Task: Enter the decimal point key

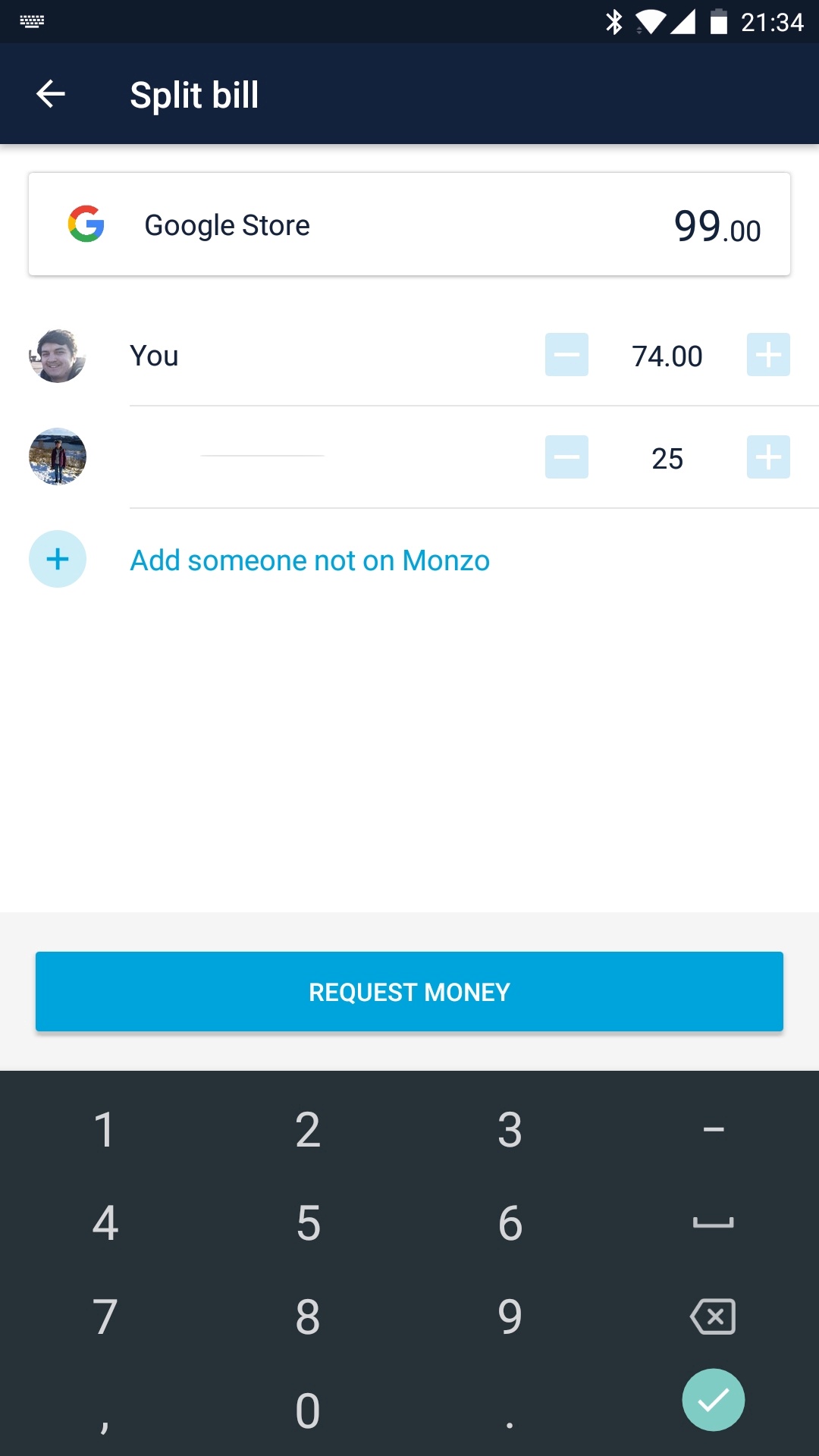Action: pos(510,1411)
